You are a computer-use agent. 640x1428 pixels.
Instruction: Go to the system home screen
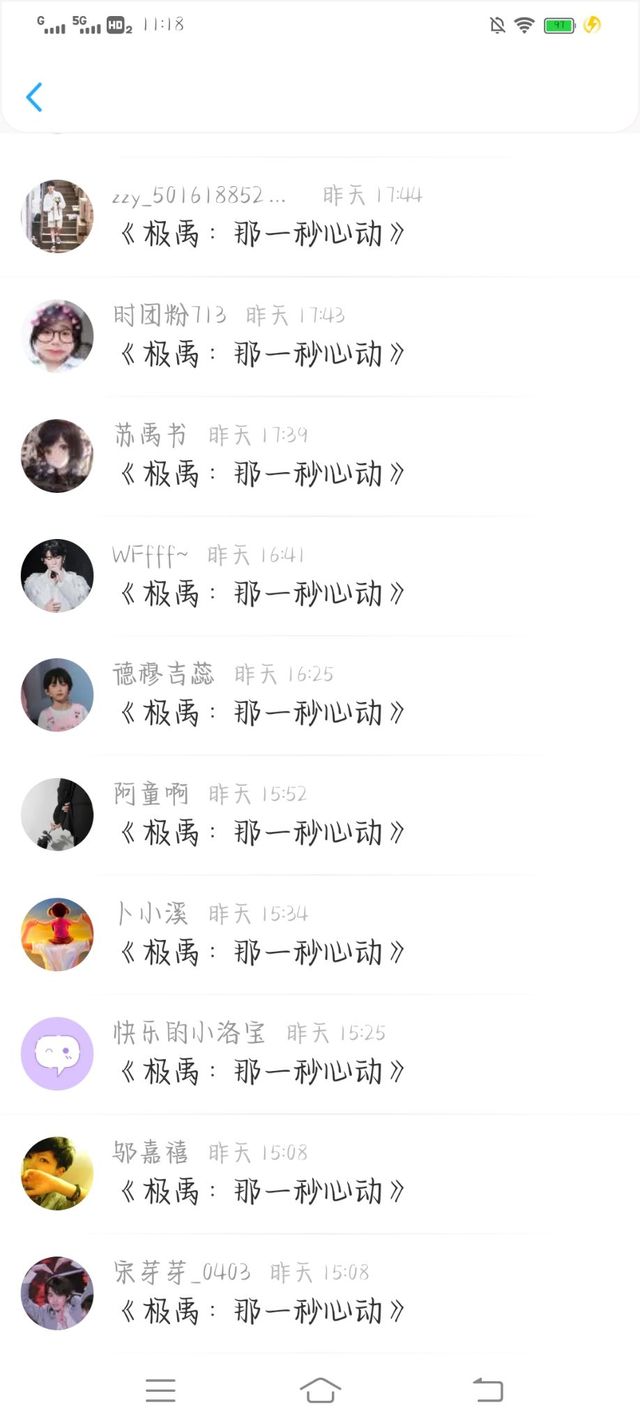320,1390
